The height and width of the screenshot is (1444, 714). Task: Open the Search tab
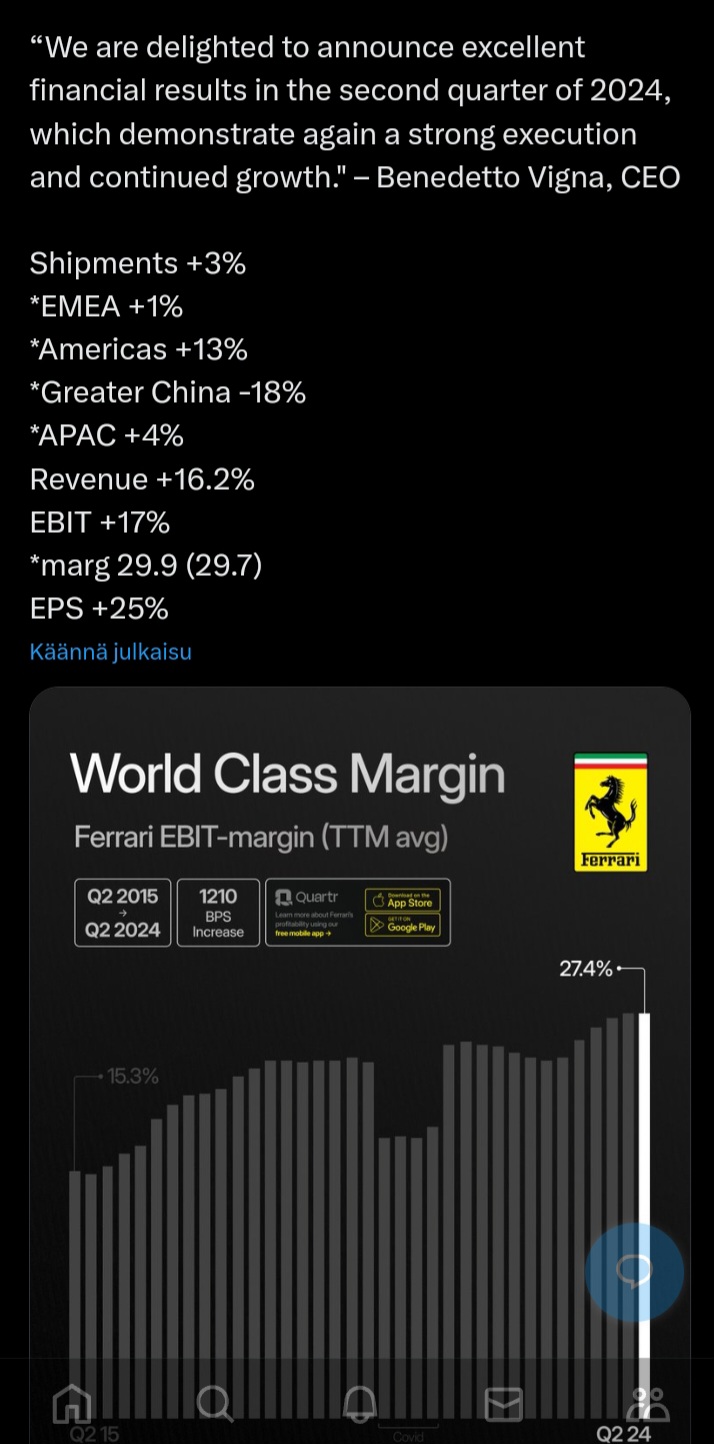click(214, 1403)
